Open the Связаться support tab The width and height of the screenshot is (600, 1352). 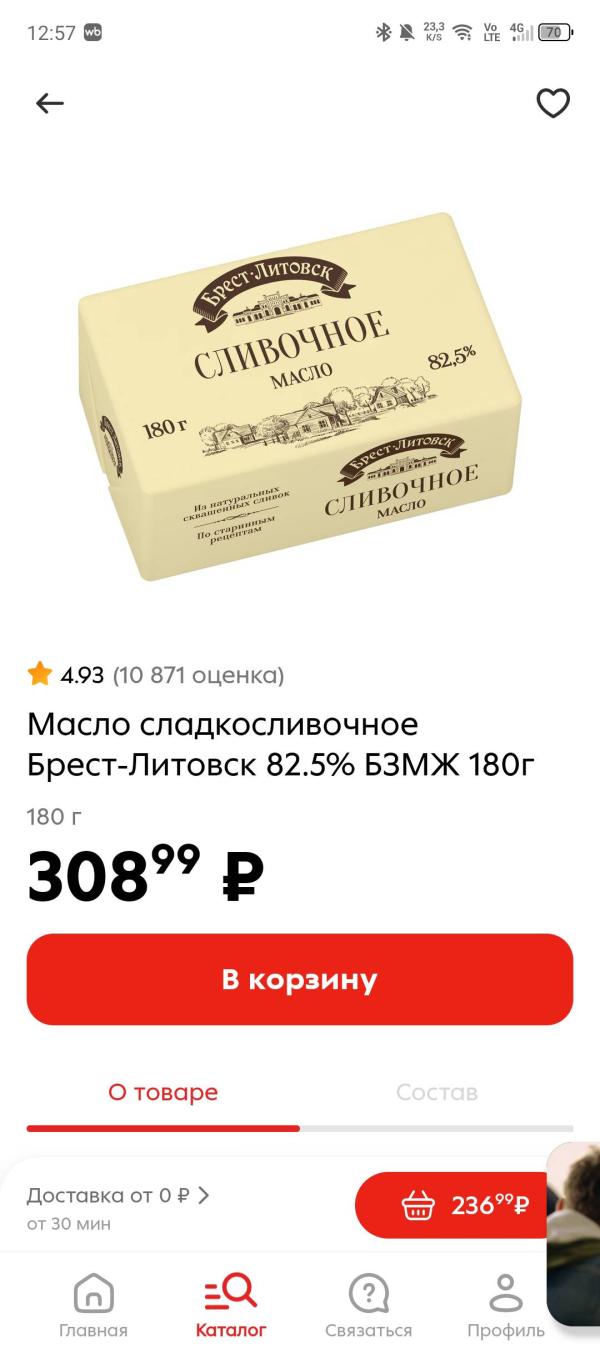(x=368, y=1305)
